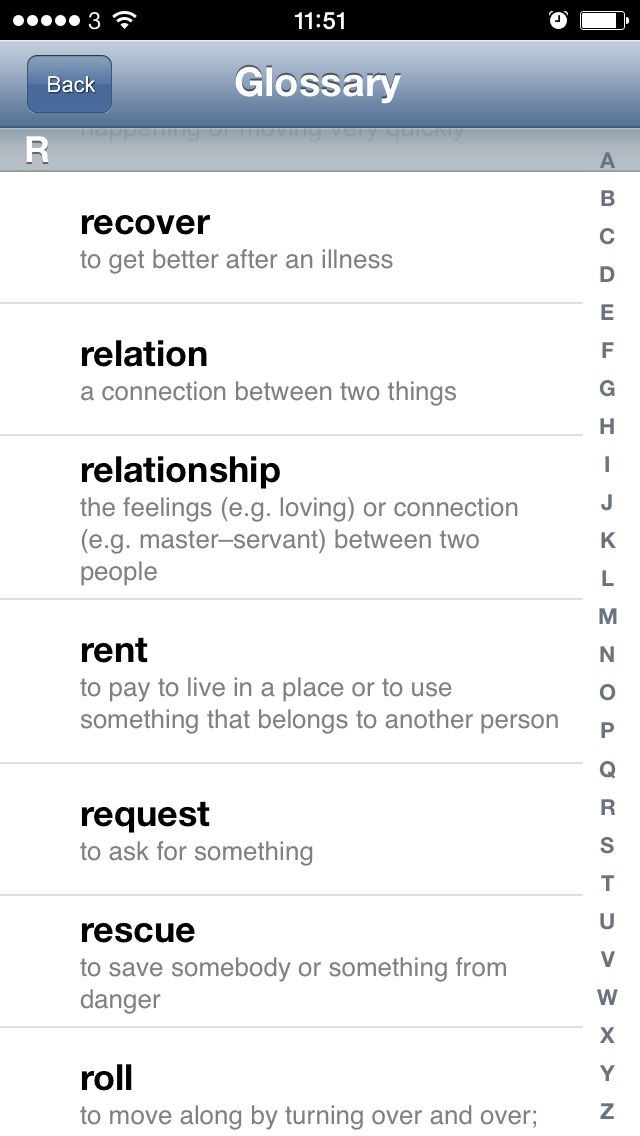Go back using the Back button
Screen dimensions: 640x1136
pos(70,84)
